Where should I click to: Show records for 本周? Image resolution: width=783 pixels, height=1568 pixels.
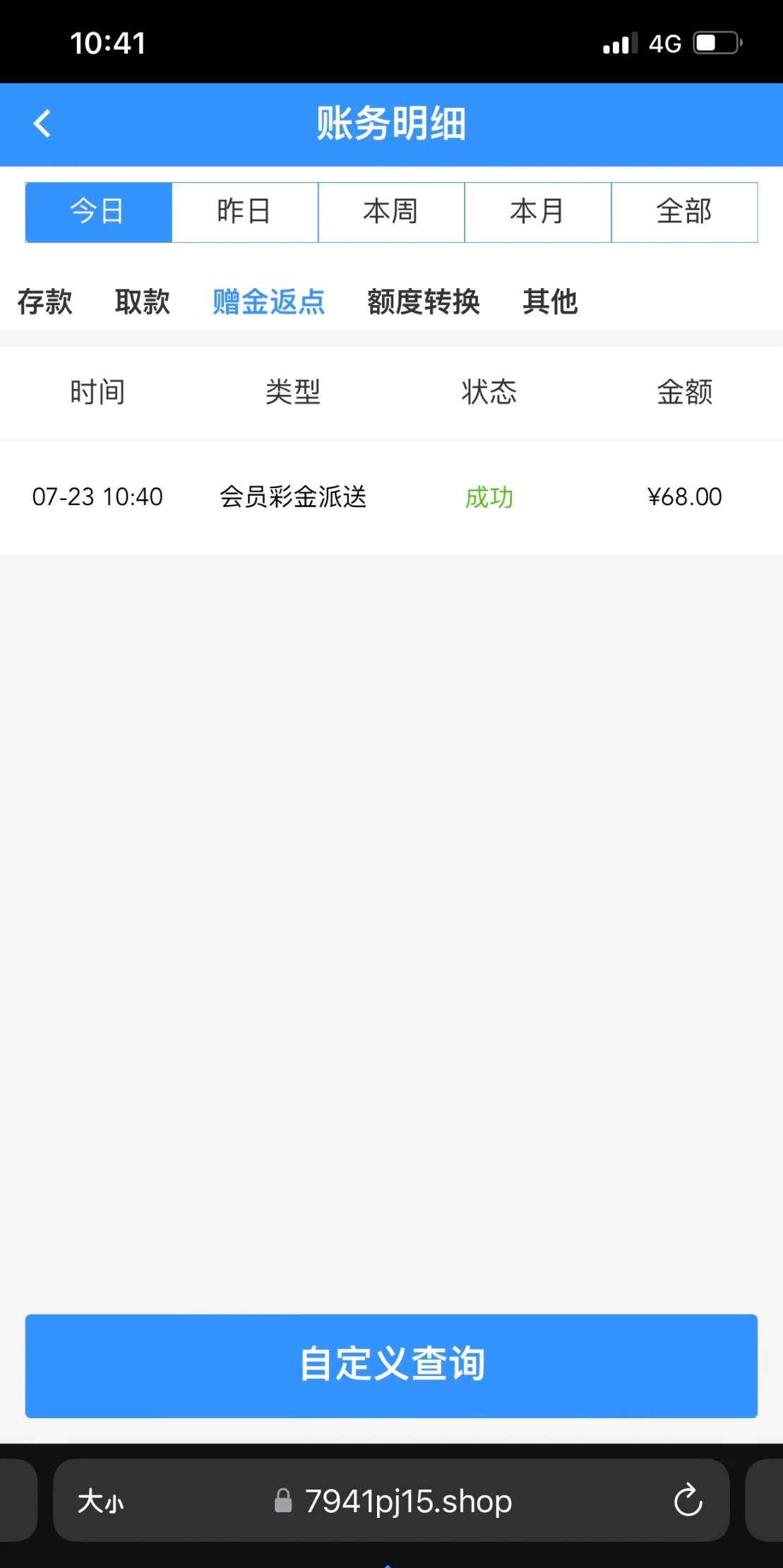[x=391, y=212]
